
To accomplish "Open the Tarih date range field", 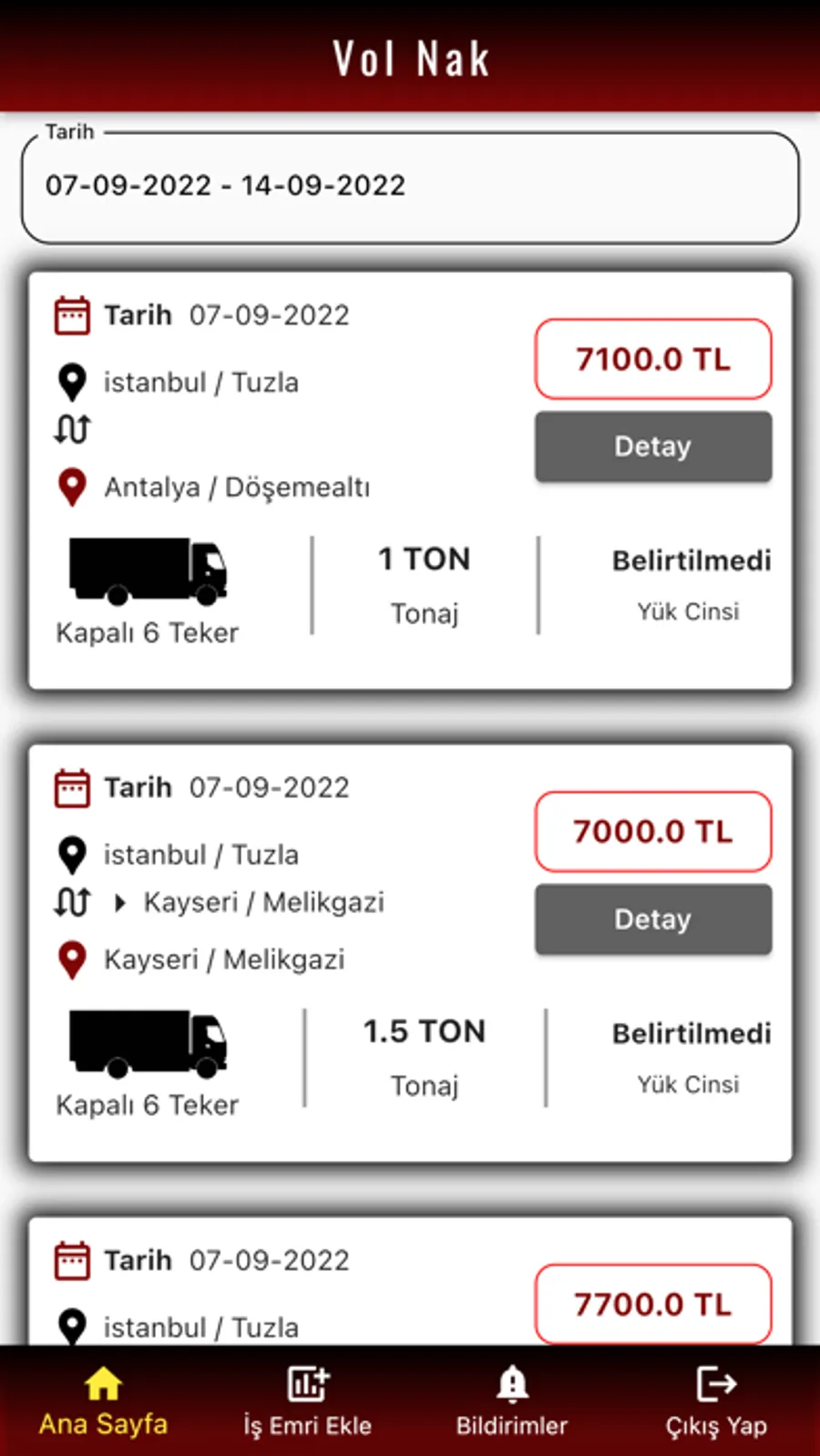I will [x=410, y=188].
